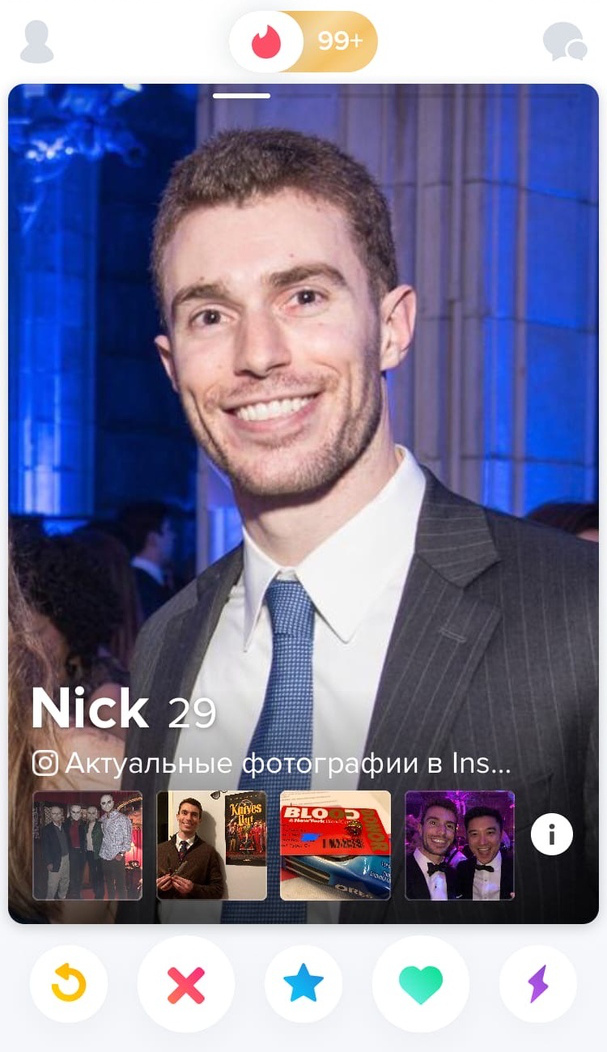The height and width of the screenshot is (1052, 607).
Task: Open Instagram photo with Knives Out poster
Action: [x=212, y=845]
